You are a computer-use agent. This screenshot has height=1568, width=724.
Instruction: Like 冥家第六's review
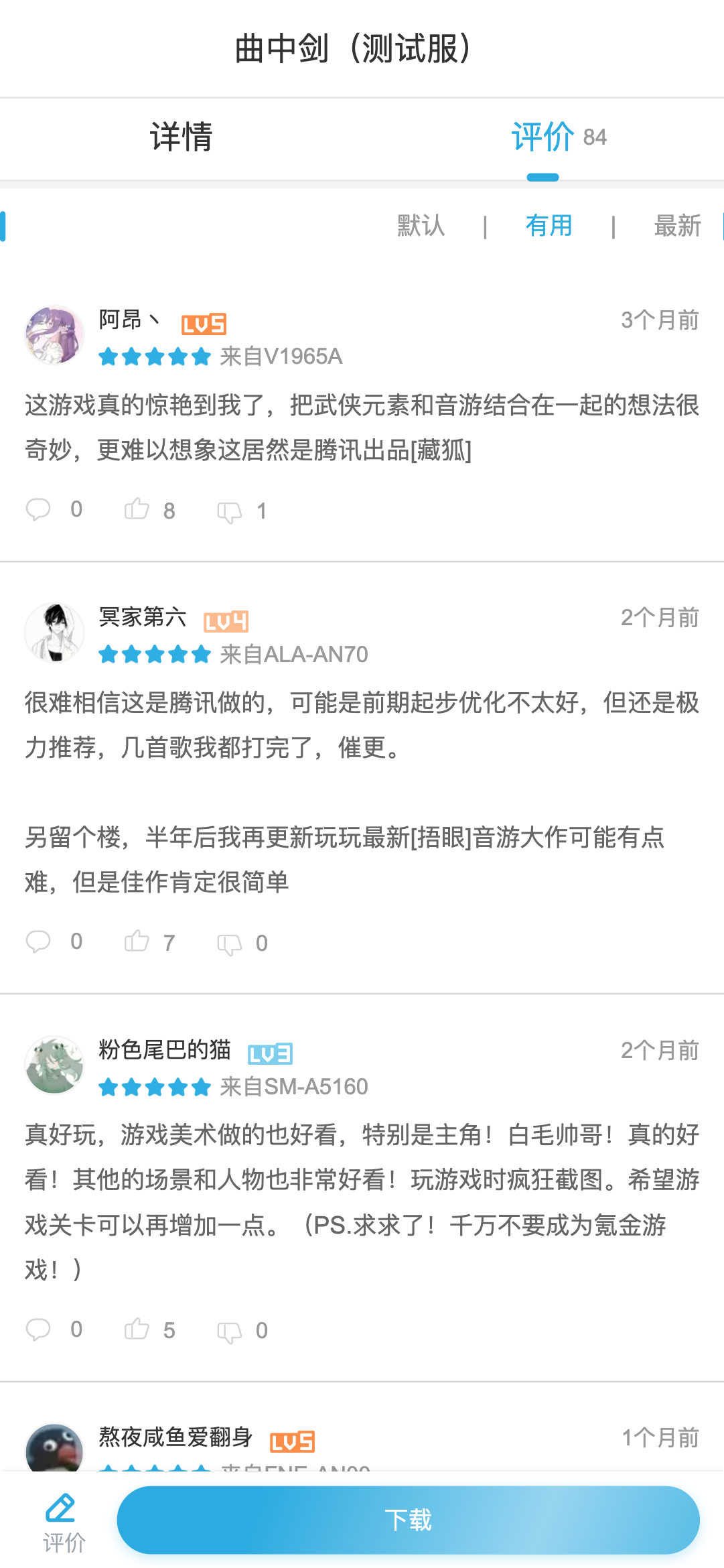(137, 941)
